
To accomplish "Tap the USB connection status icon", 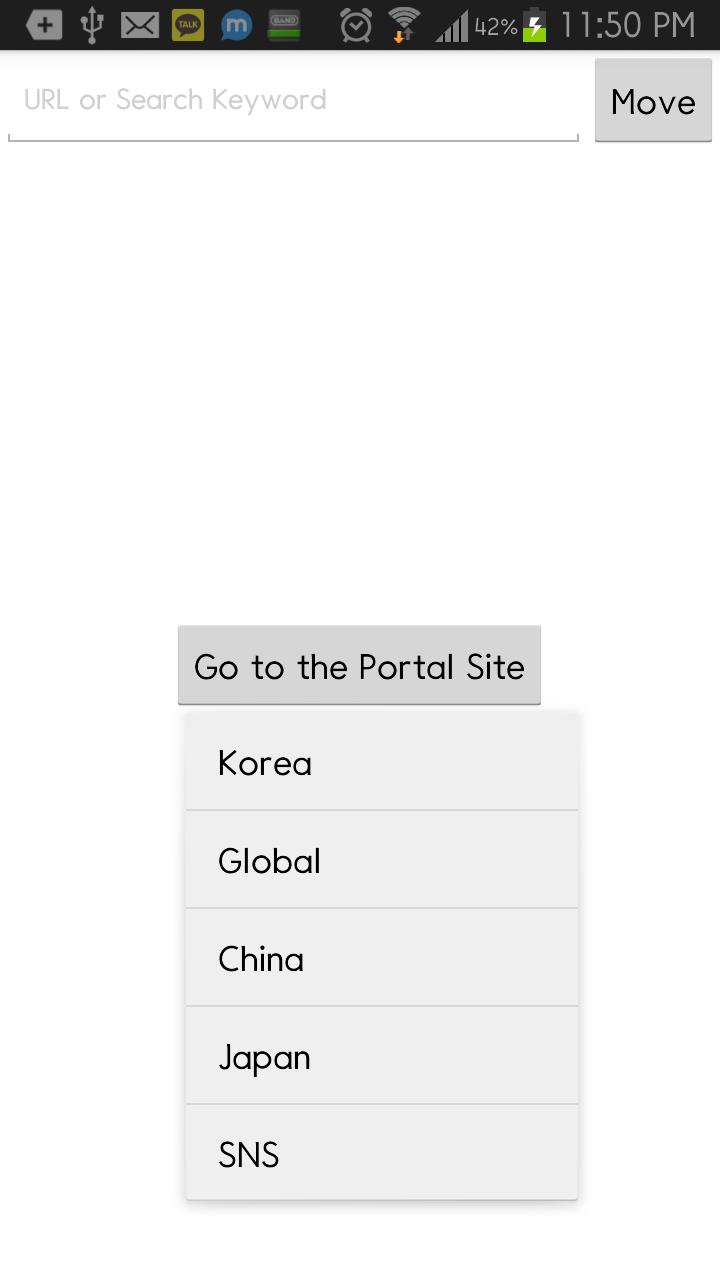I will pyautogui.click(x=92, y=24).
